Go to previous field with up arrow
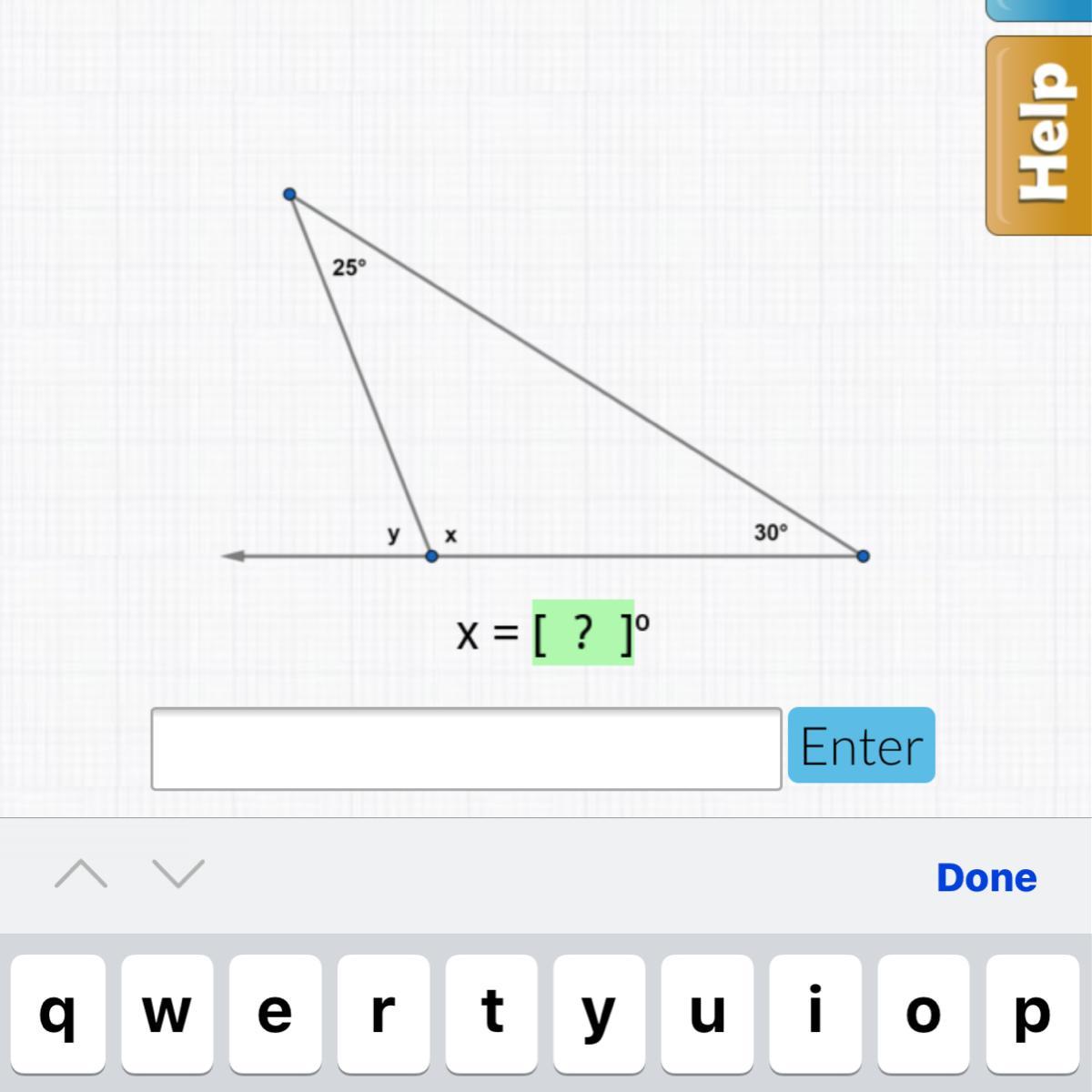1092x1092 pixels. 80,875
